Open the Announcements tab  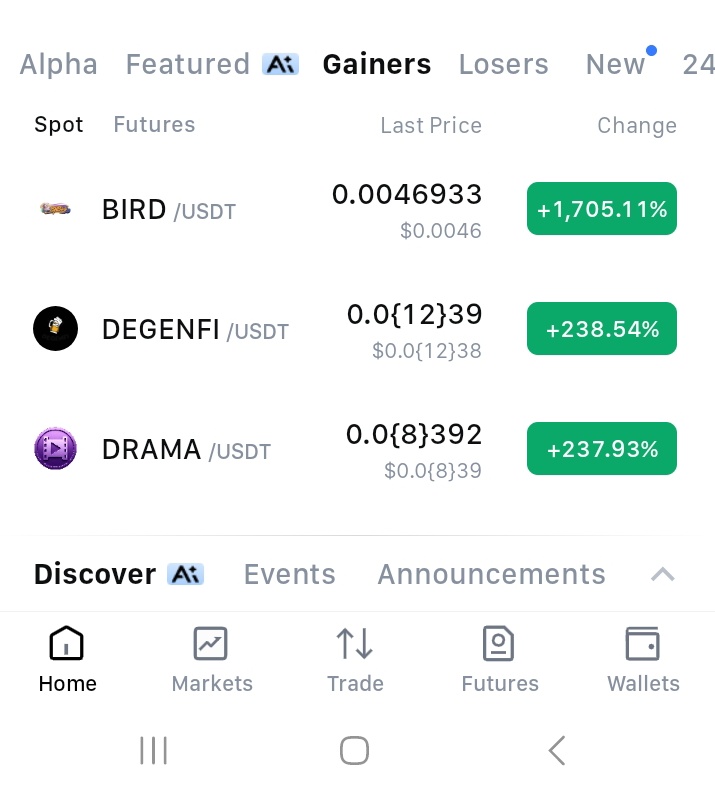tap(491, 574)
